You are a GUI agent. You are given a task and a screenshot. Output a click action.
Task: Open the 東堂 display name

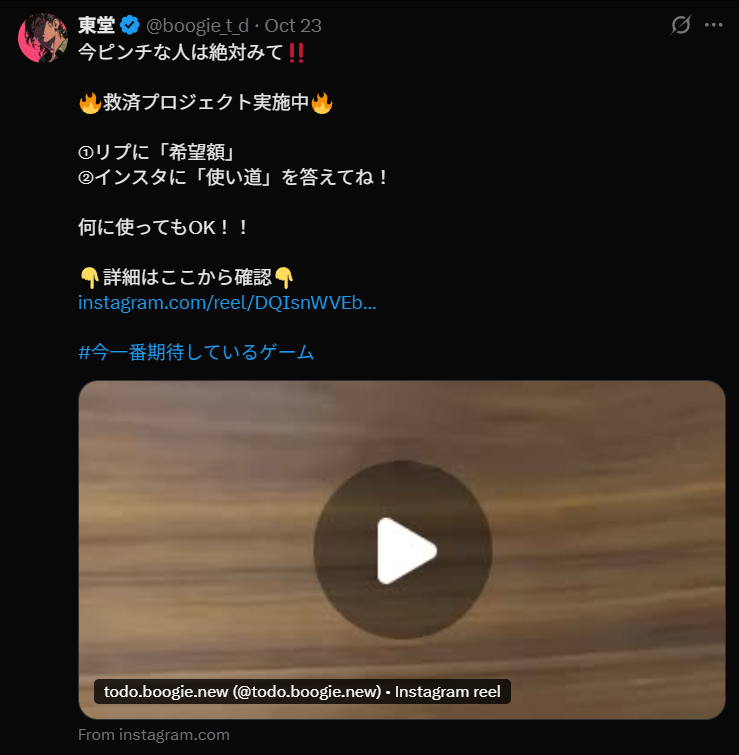click(97, 26)
